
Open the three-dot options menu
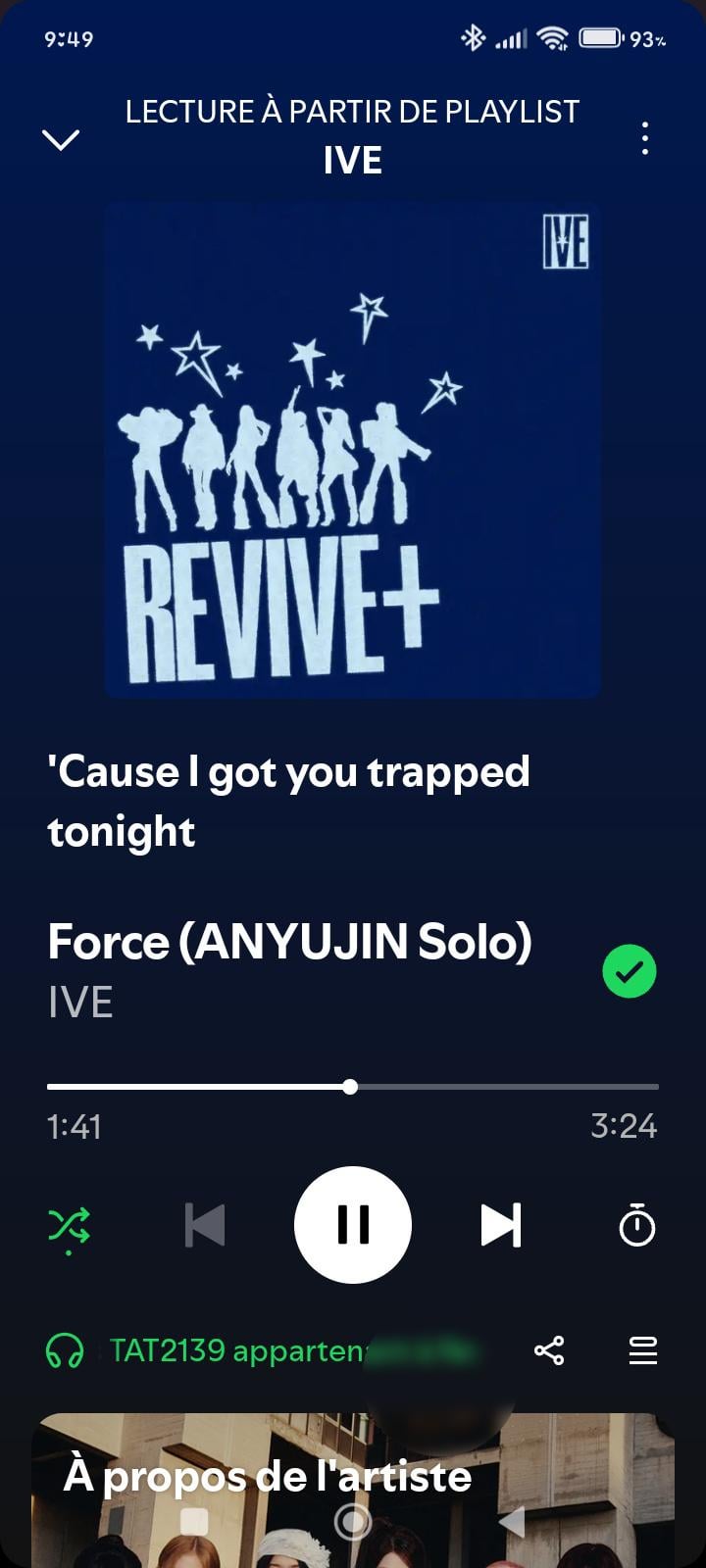(644, 139)
